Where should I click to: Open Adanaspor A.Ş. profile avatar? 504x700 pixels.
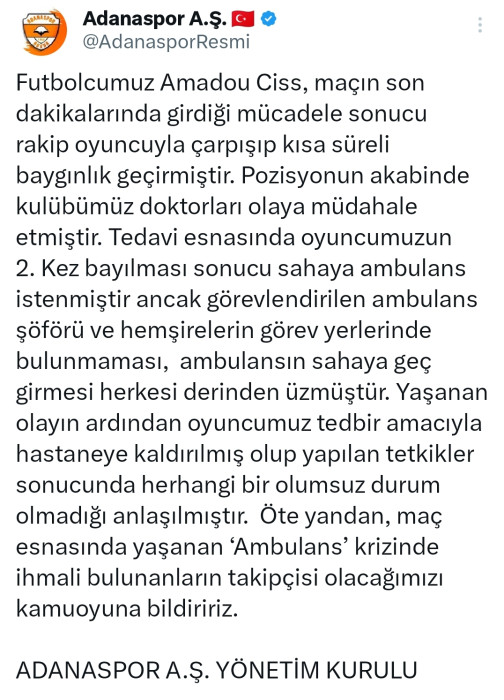coord(44,32)
